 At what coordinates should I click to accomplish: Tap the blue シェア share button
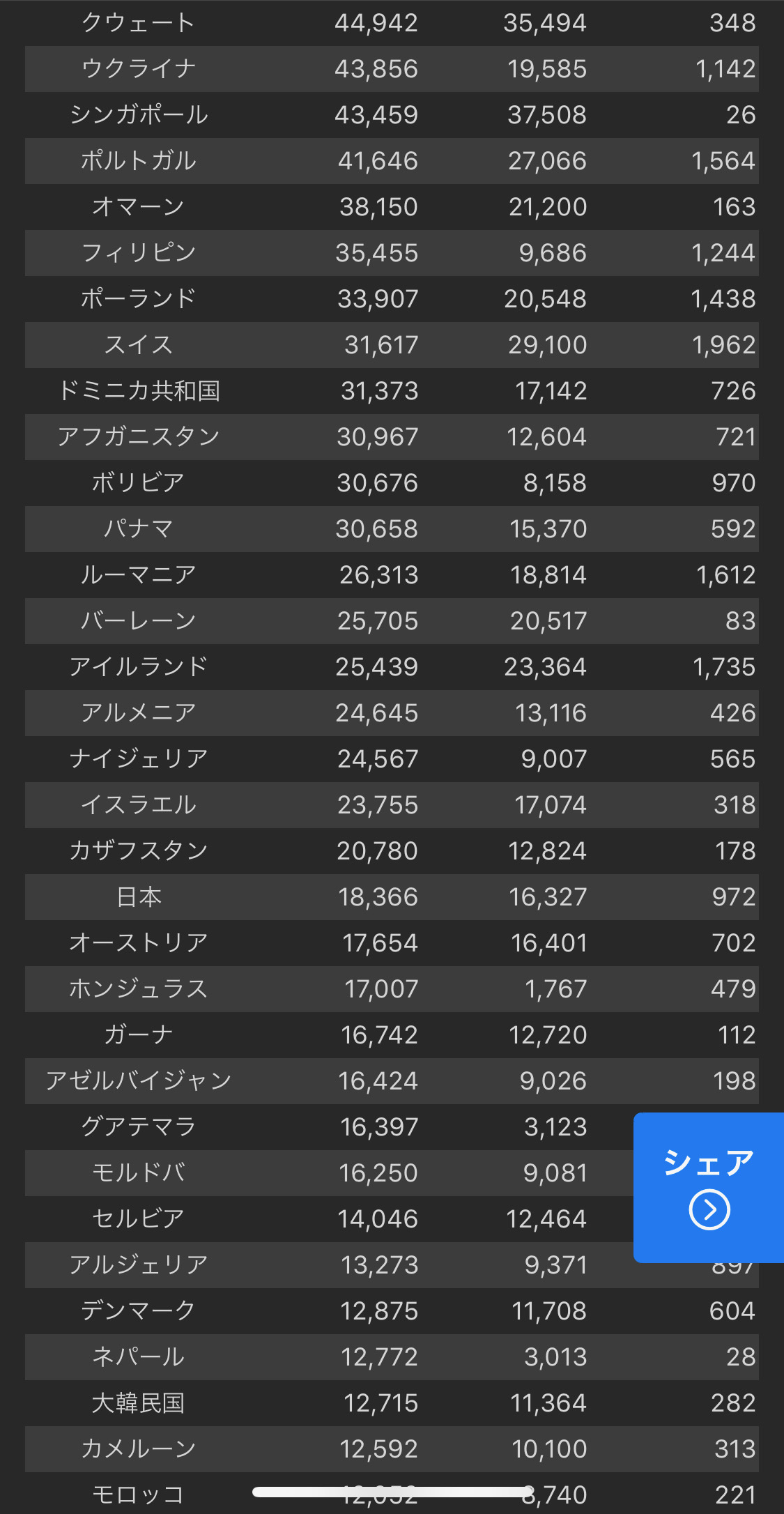click(x=709, y=1187)
